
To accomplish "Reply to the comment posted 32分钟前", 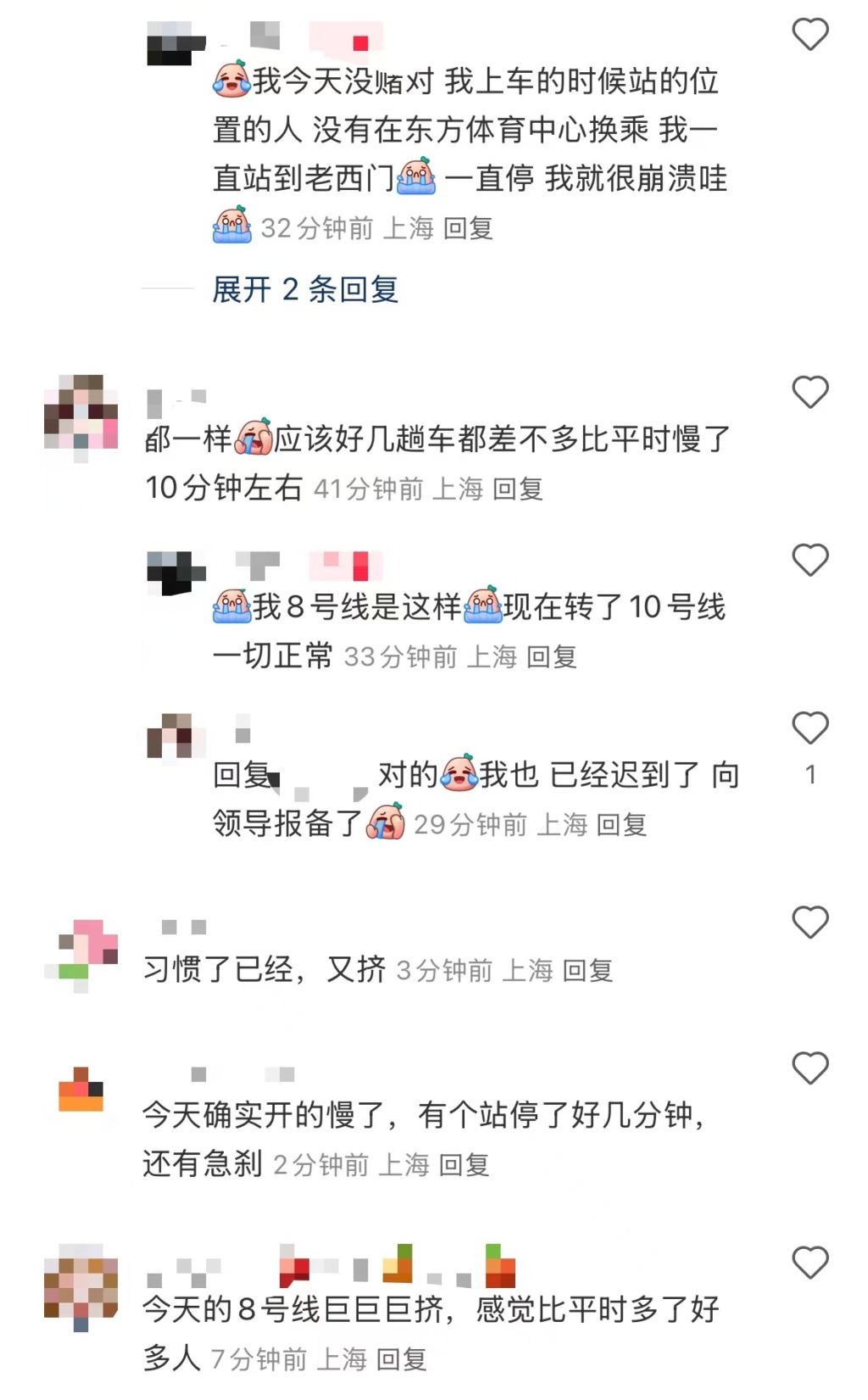I will (468, 228).
